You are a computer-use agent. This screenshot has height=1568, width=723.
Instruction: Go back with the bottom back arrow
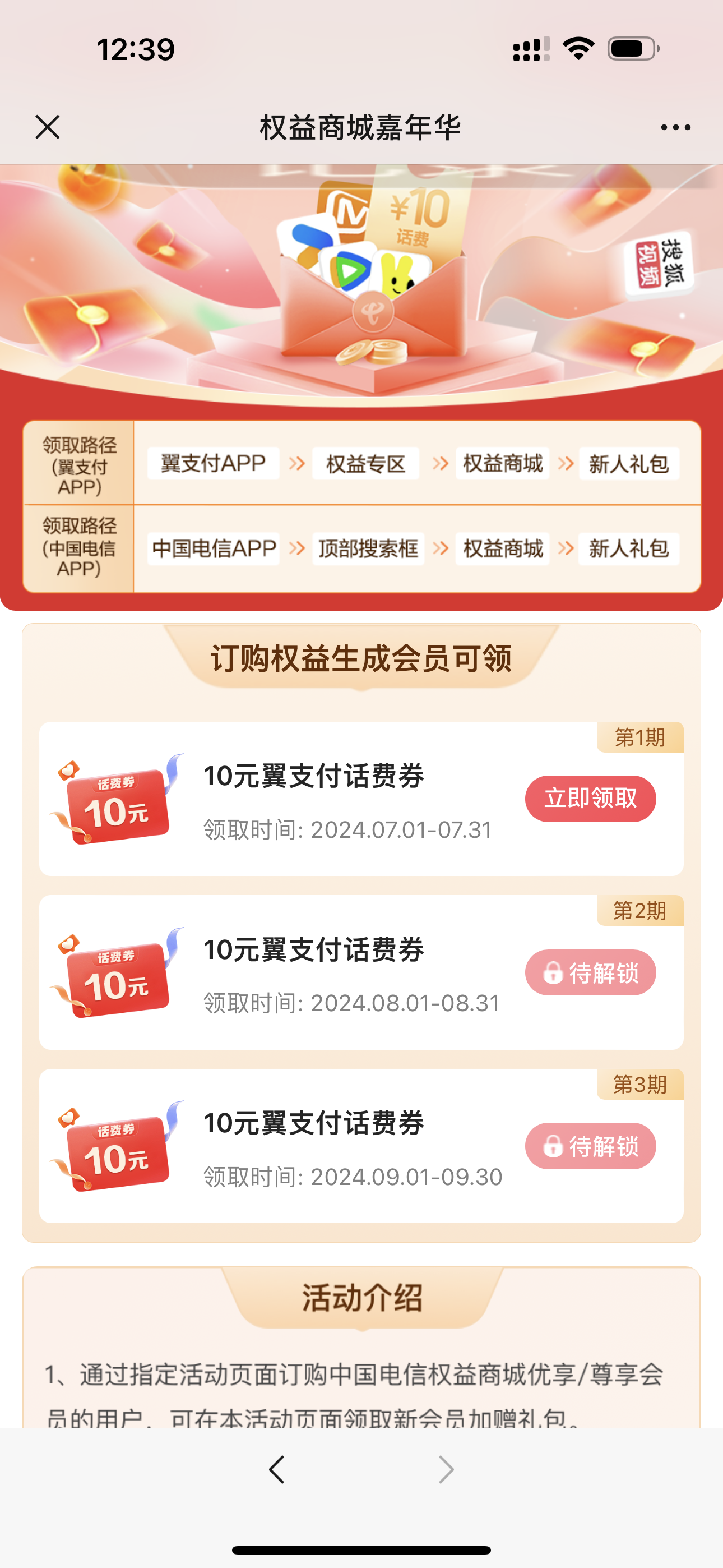click(x=277, y=1469)
